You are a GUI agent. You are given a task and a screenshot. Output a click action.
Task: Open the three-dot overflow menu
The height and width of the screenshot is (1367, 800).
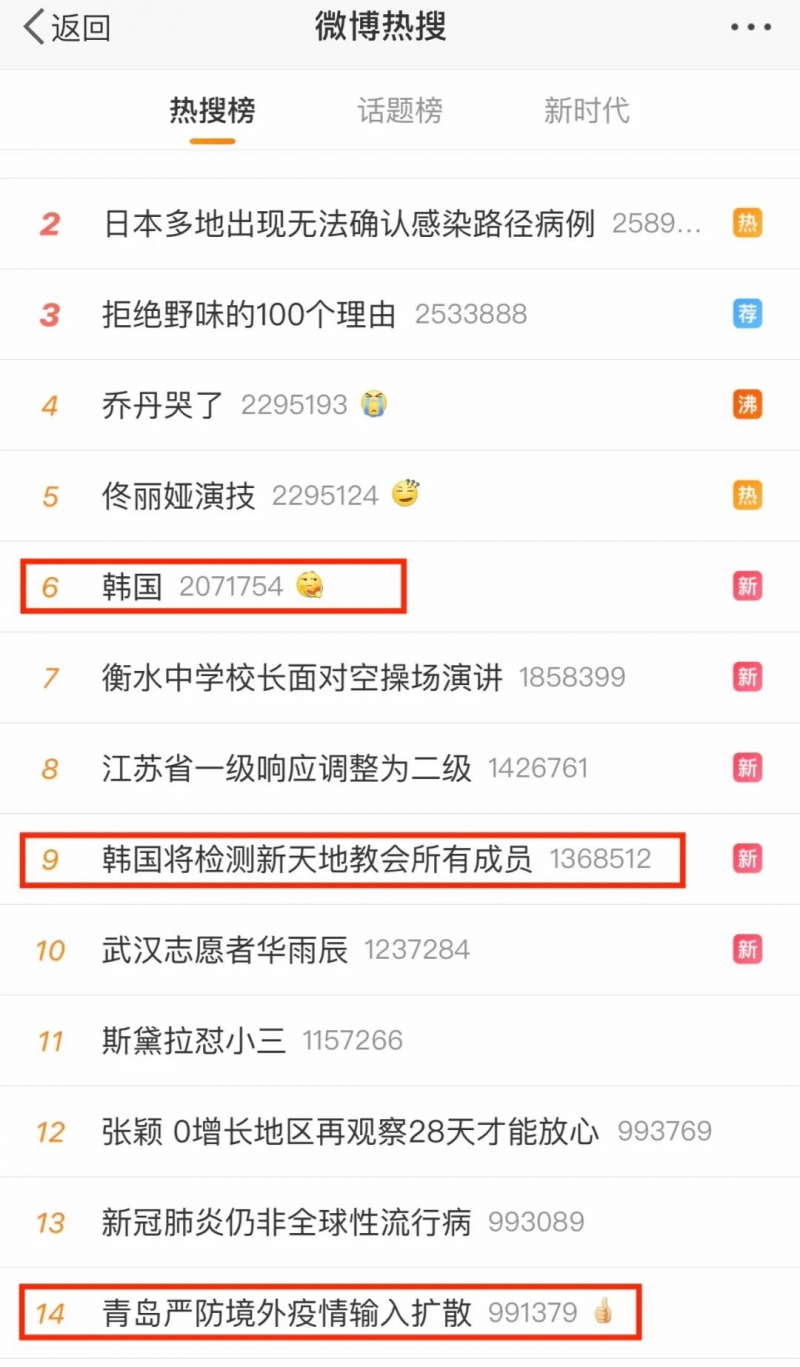(750, 28)
